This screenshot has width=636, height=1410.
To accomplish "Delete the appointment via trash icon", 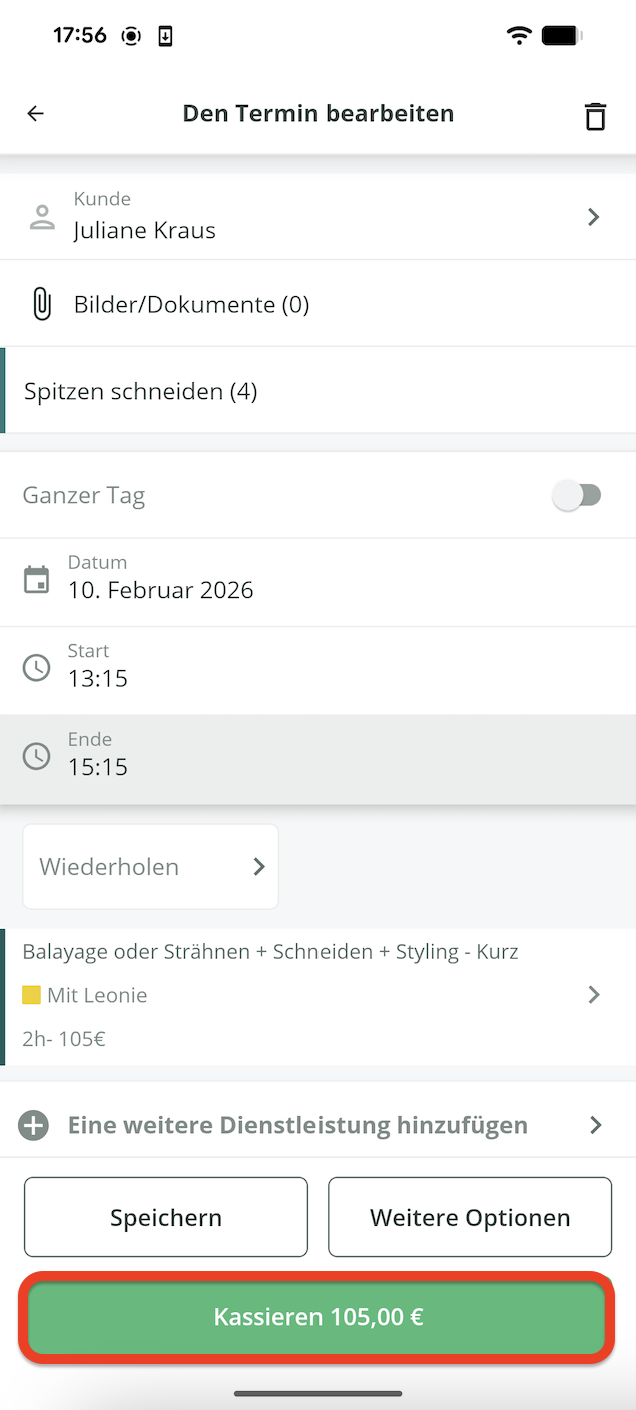I will coord(595,116).
